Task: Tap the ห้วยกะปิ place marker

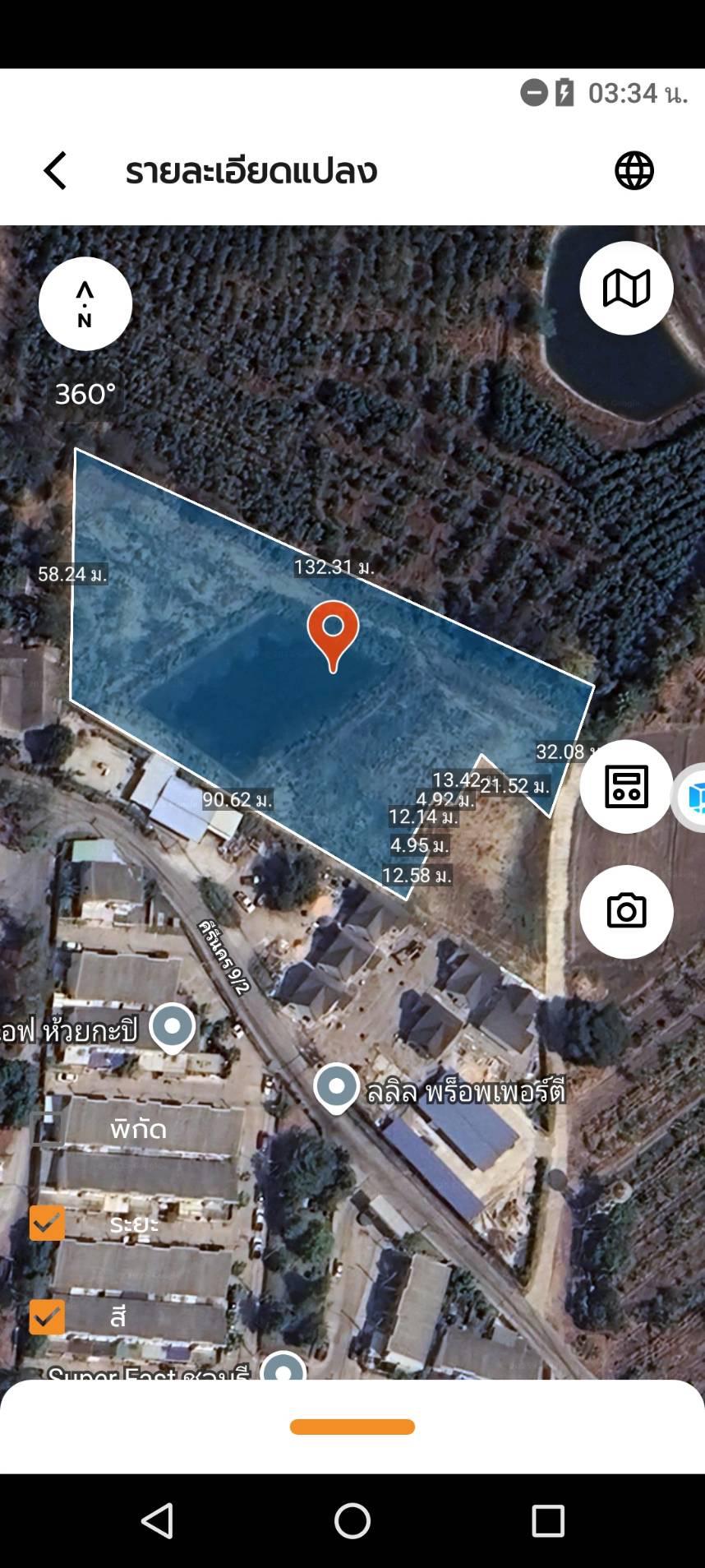Action: pyautogui.click(x=173, y=1028)
